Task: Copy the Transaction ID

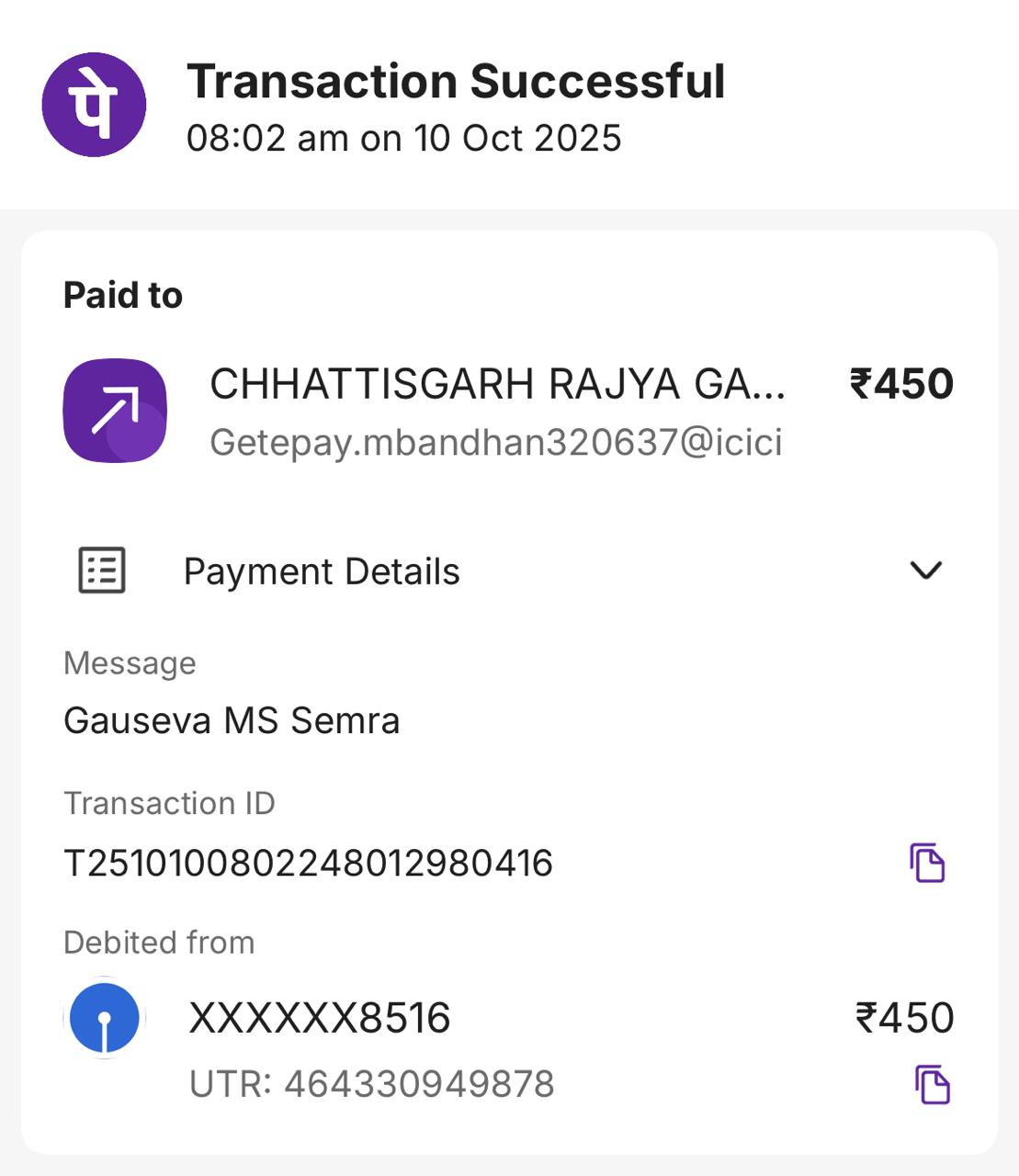Action: coord(927,863)
